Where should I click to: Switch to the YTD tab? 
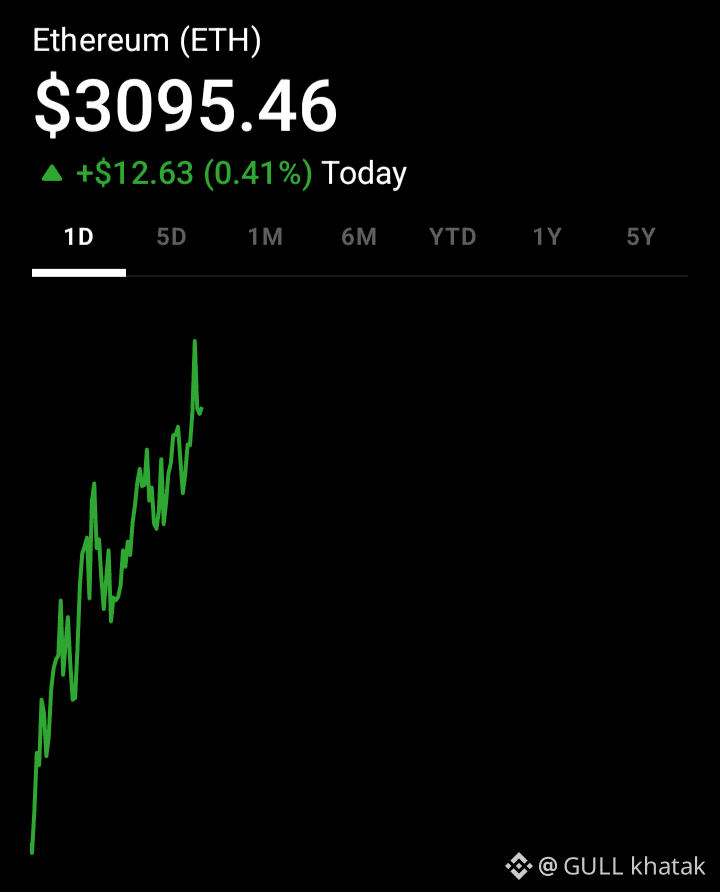[x=452, y=238]
